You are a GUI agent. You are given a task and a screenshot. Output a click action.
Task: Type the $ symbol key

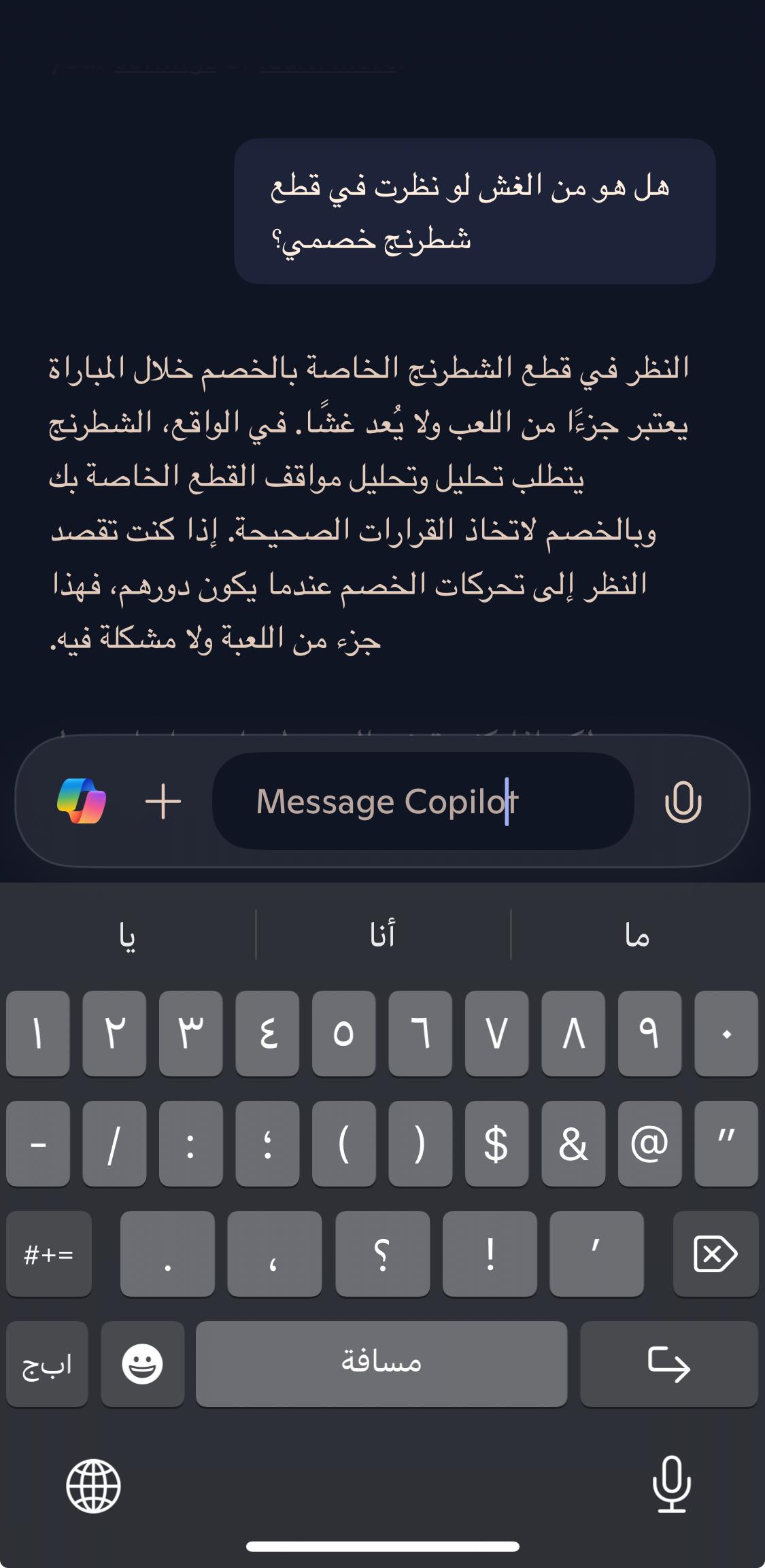497,1144
